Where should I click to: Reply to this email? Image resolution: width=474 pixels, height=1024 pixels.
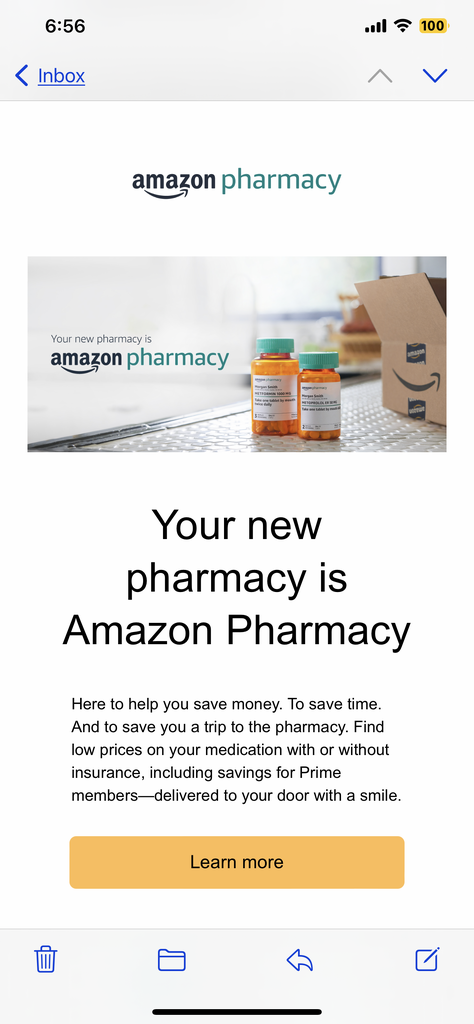(300, 959)
